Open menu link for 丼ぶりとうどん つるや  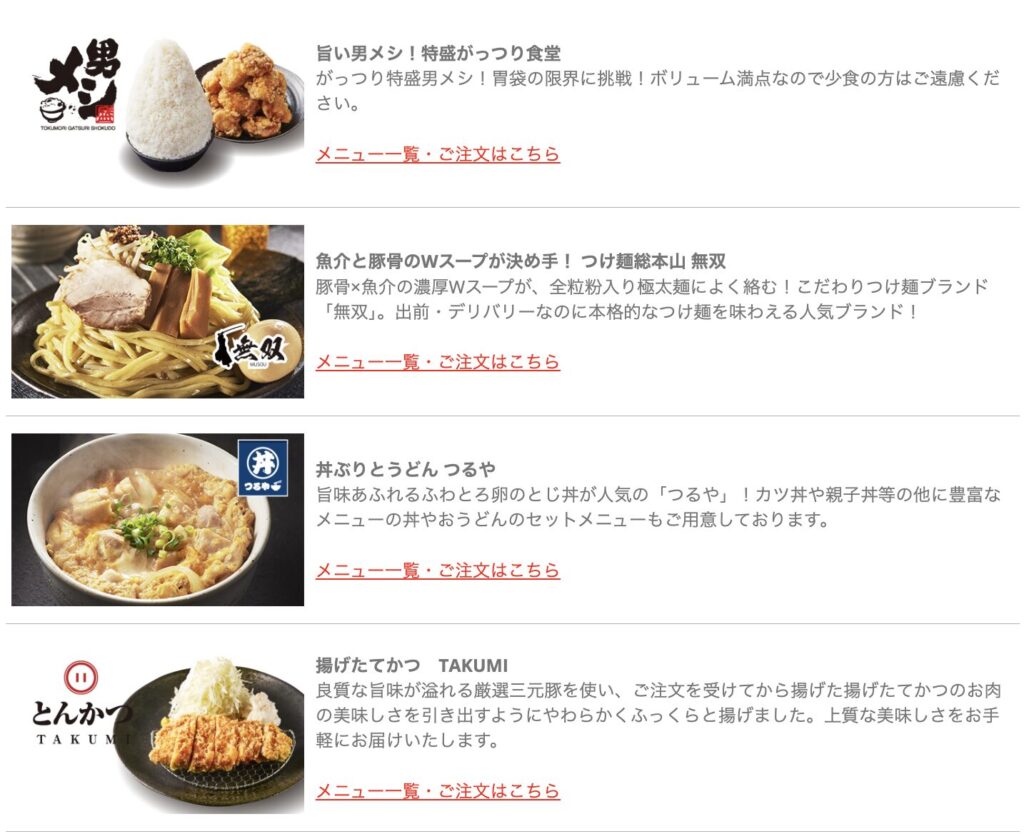[x=437, y=570]
